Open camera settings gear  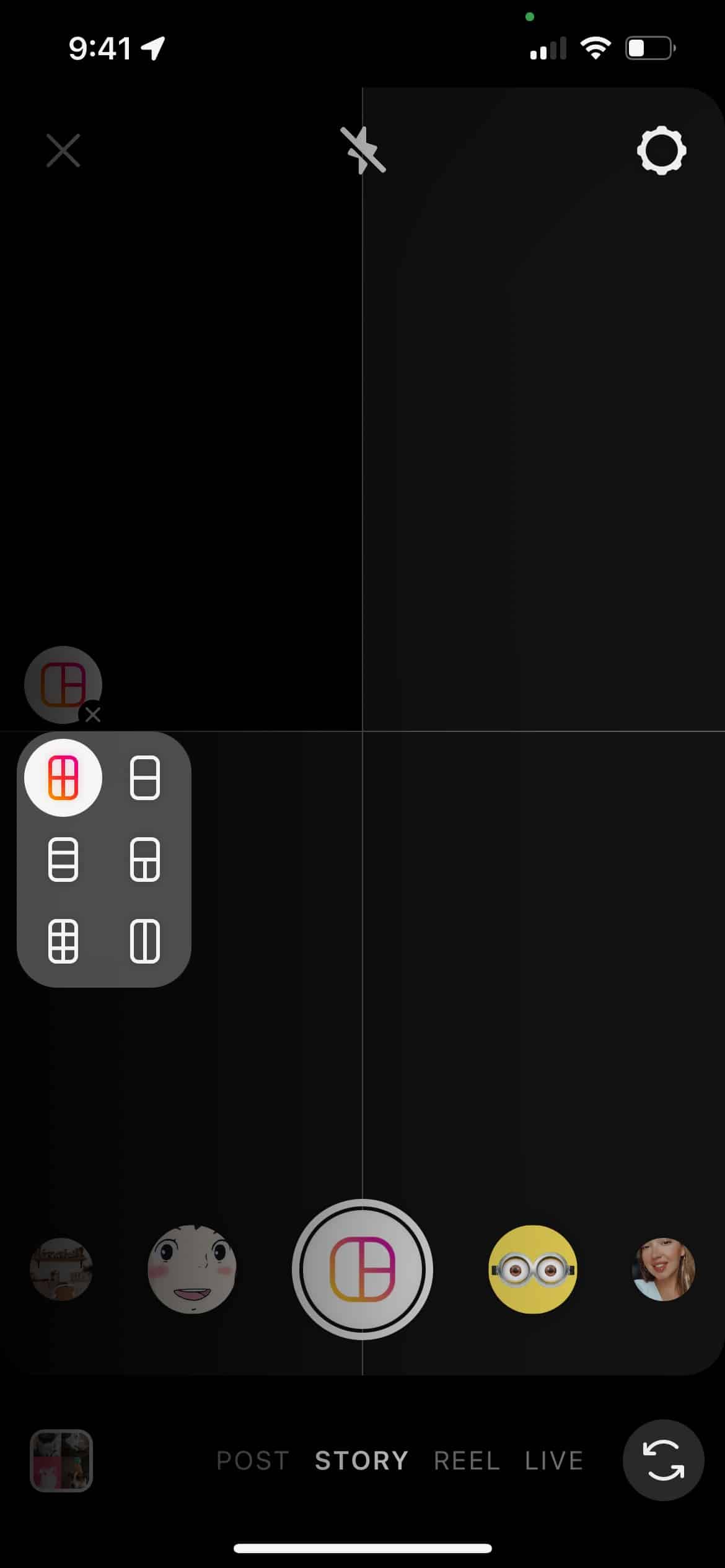point(661,150)
